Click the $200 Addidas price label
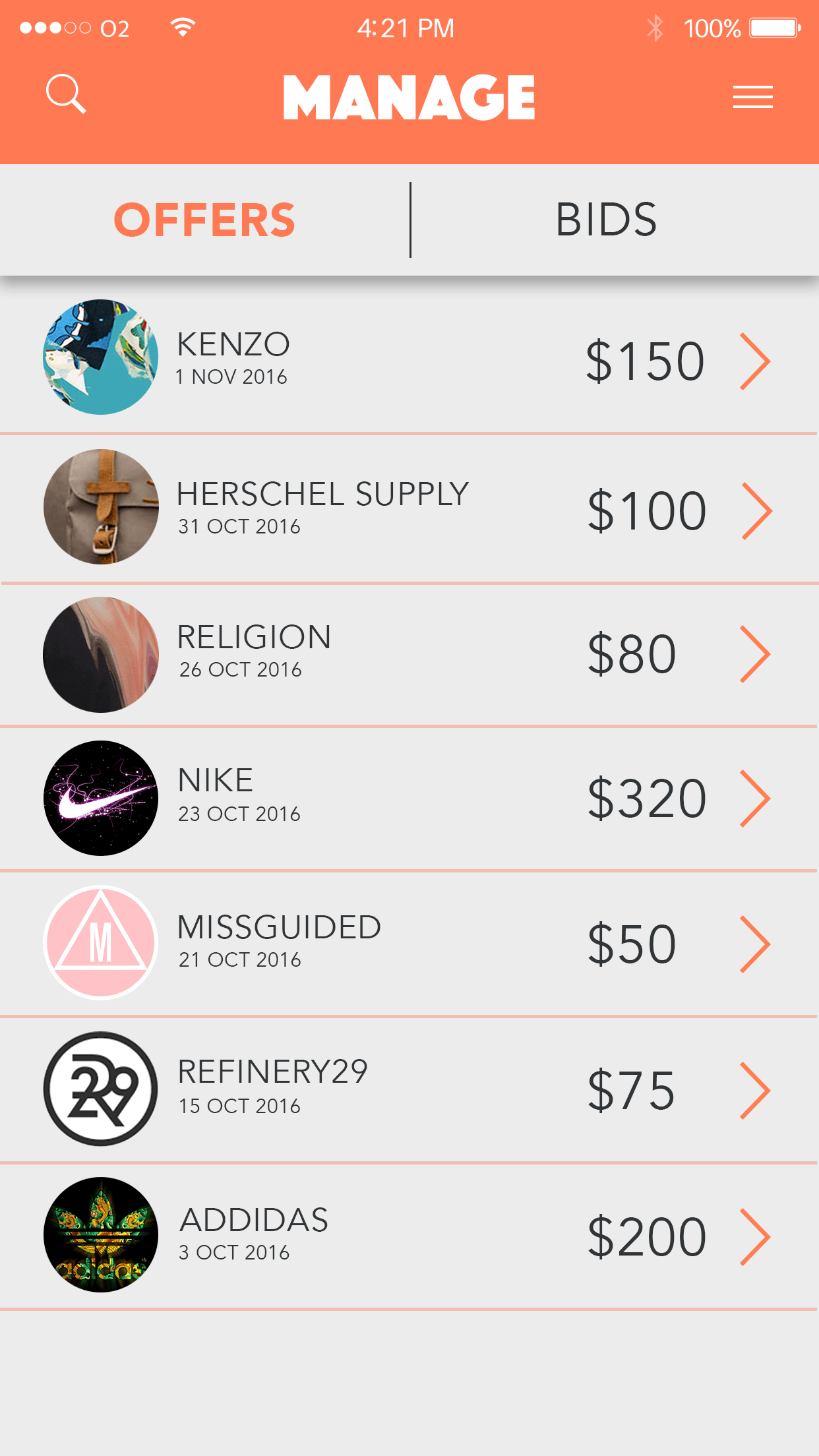 648,1236
